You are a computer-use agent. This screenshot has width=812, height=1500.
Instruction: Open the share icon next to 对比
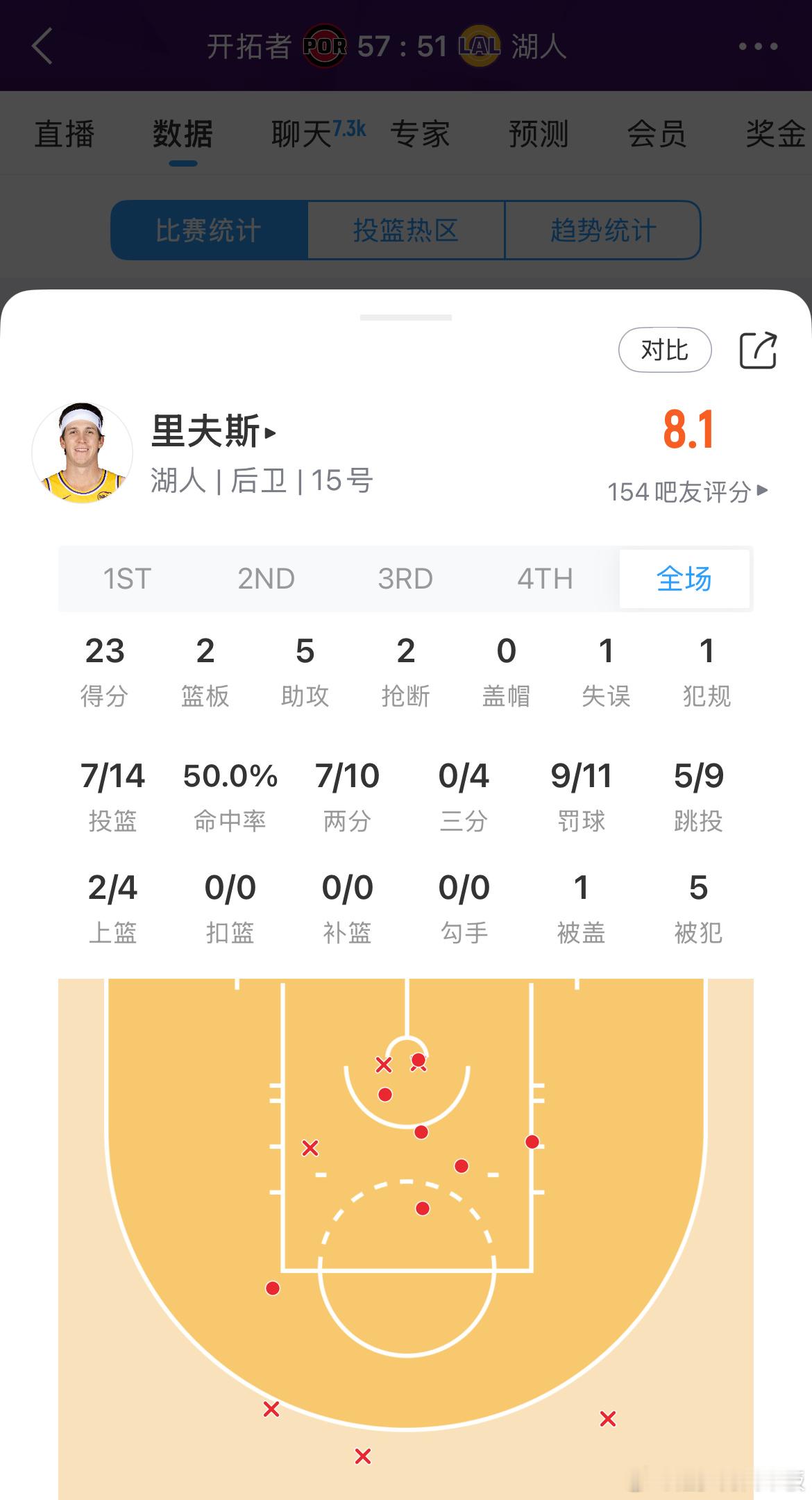pyautogui.click(x=759, y=351)
